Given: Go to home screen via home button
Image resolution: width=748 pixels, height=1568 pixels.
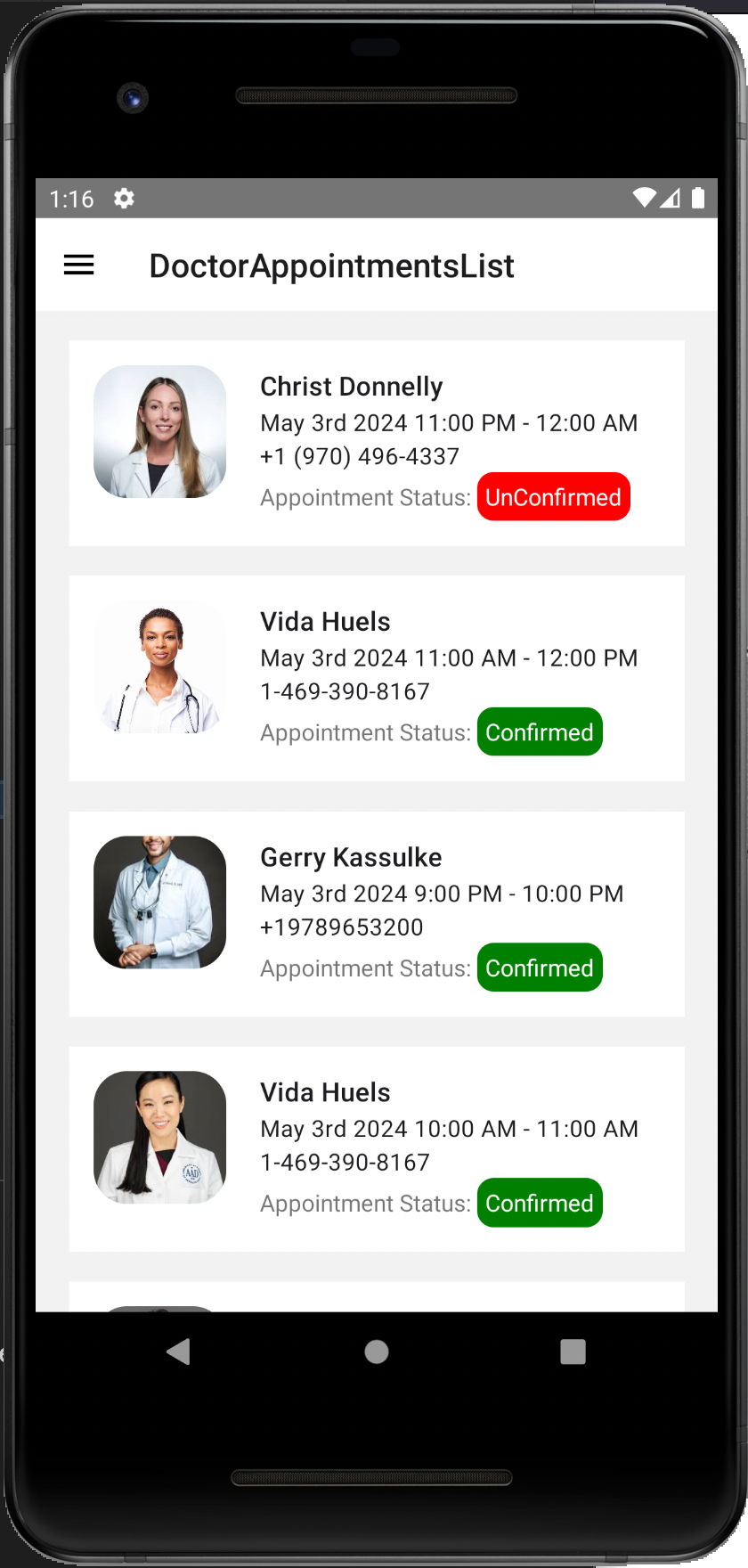Looking at the screenshot, I should pyautogui.click(x=377, y=1352).
